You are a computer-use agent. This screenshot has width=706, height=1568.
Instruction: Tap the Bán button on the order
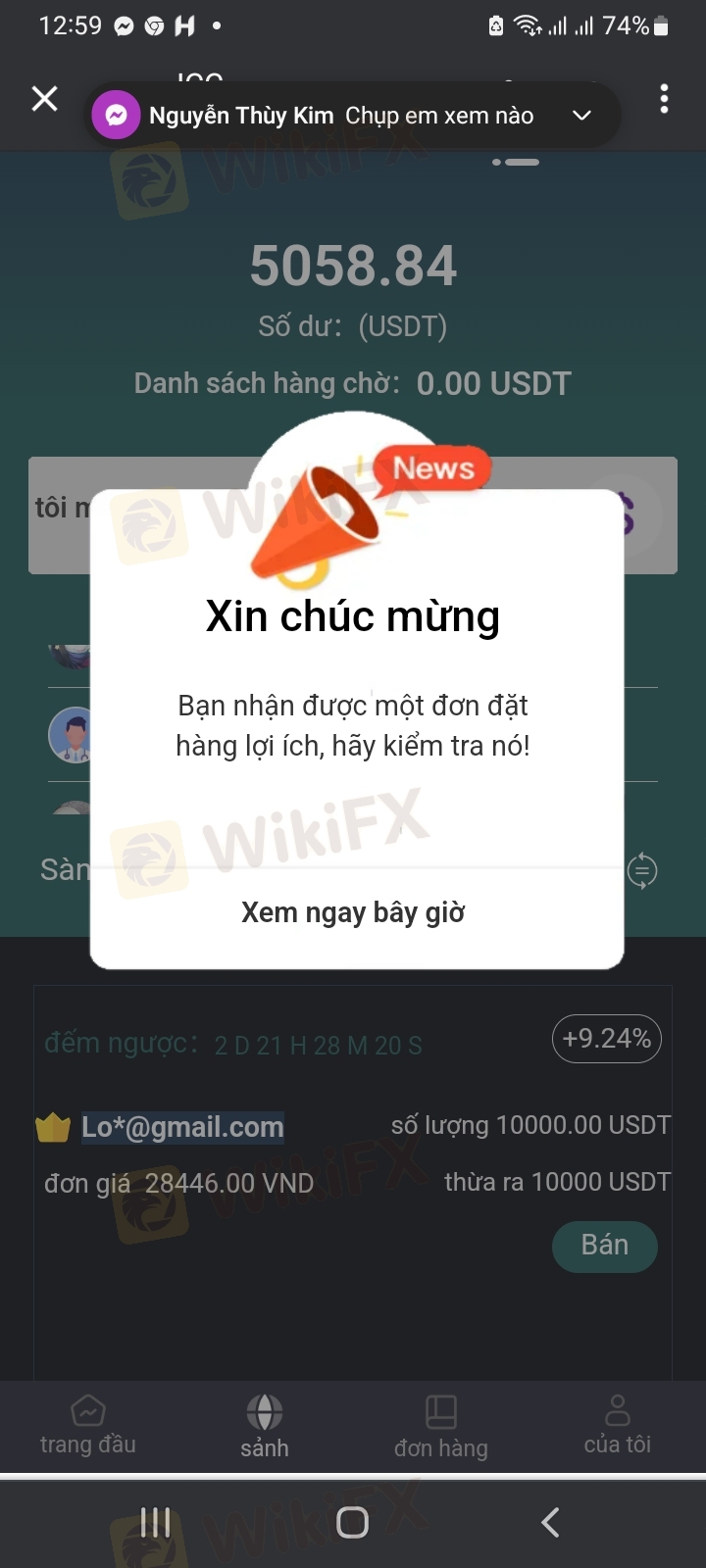(604, 1246)
